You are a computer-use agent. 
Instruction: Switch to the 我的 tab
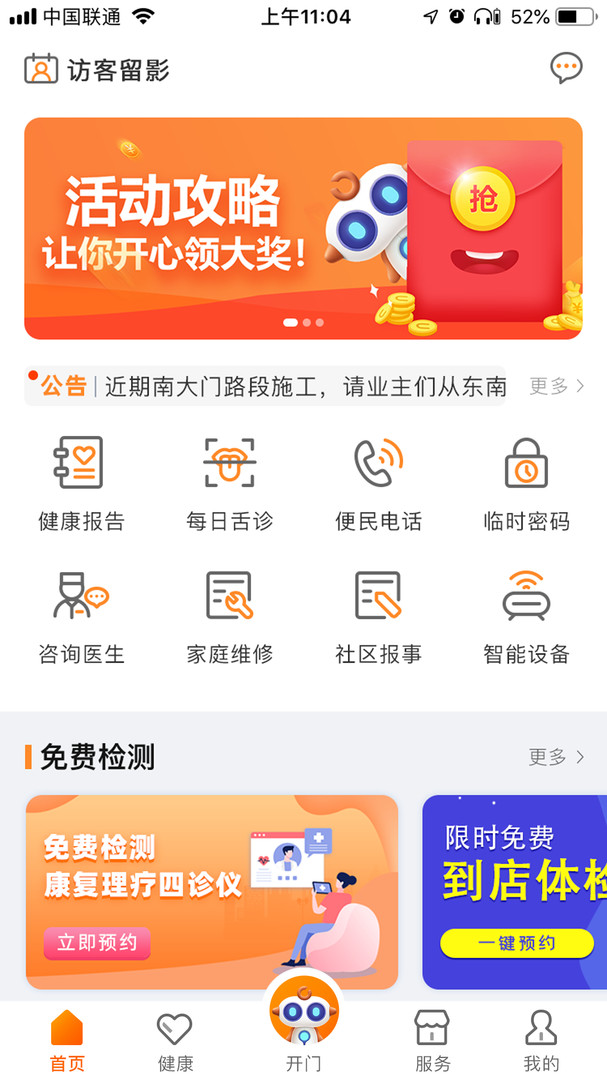(x=541, y=1041)
